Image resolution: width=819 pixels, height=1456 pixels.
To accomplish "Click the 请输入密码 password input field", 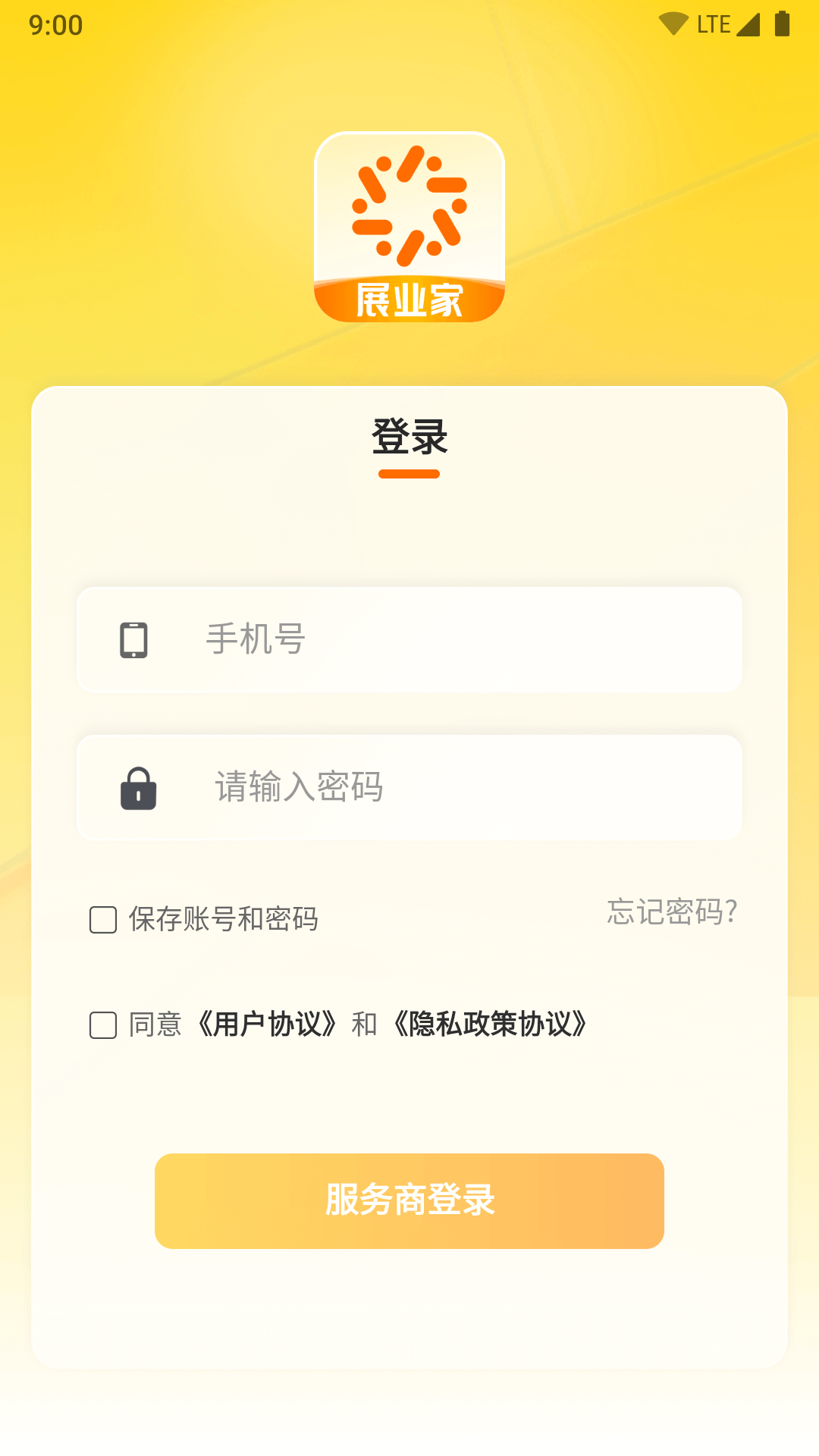I will coord(409,787).
